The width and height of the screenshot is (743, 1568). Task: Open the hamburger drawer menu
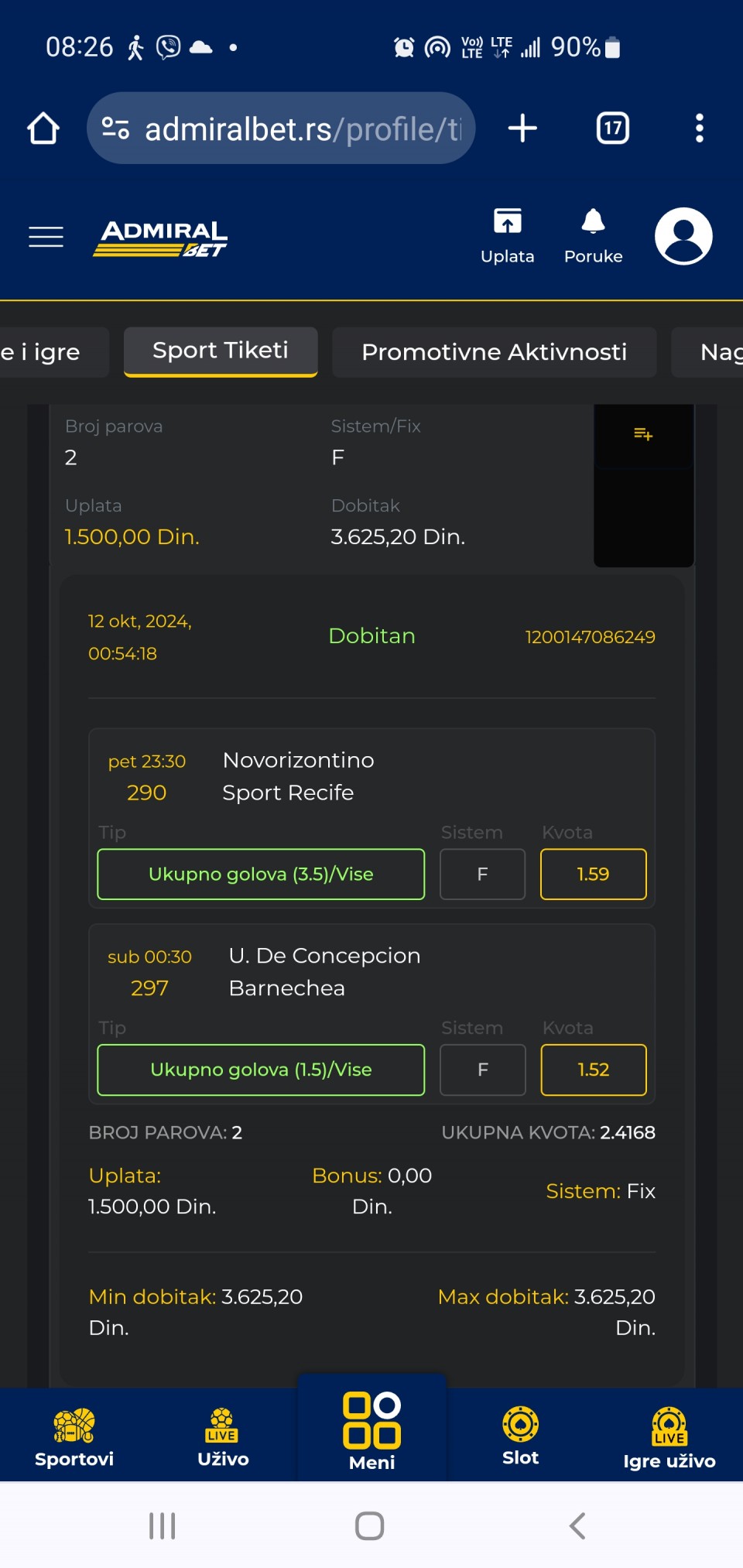tap(46, 237)
